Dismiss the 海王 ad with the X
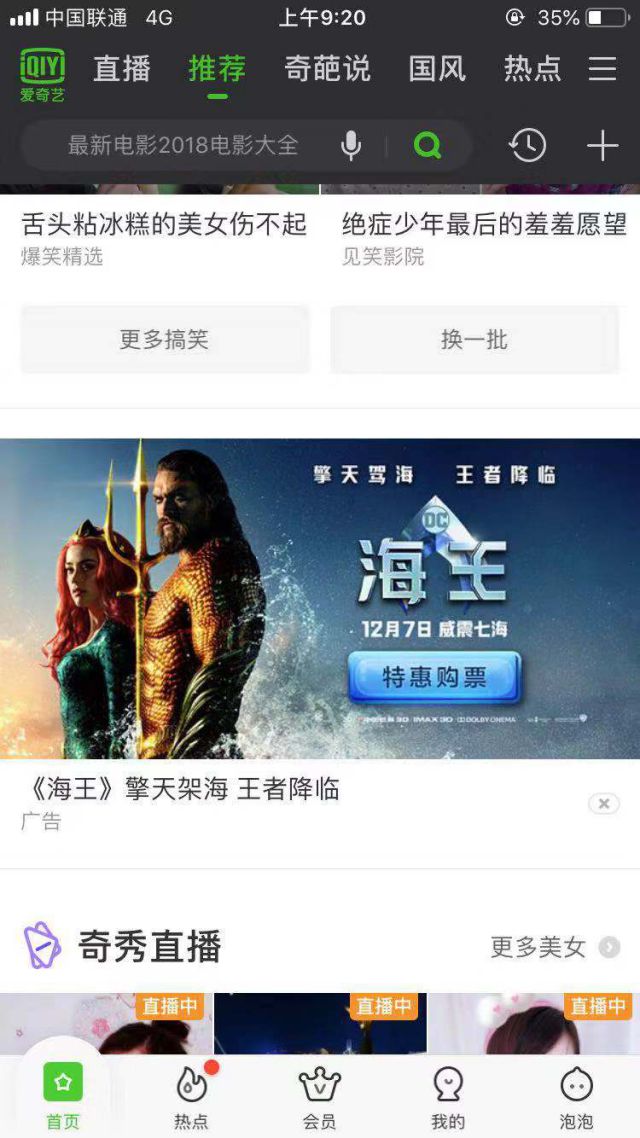This screenshot has height=1138, width=640. (x=604, y=803)
